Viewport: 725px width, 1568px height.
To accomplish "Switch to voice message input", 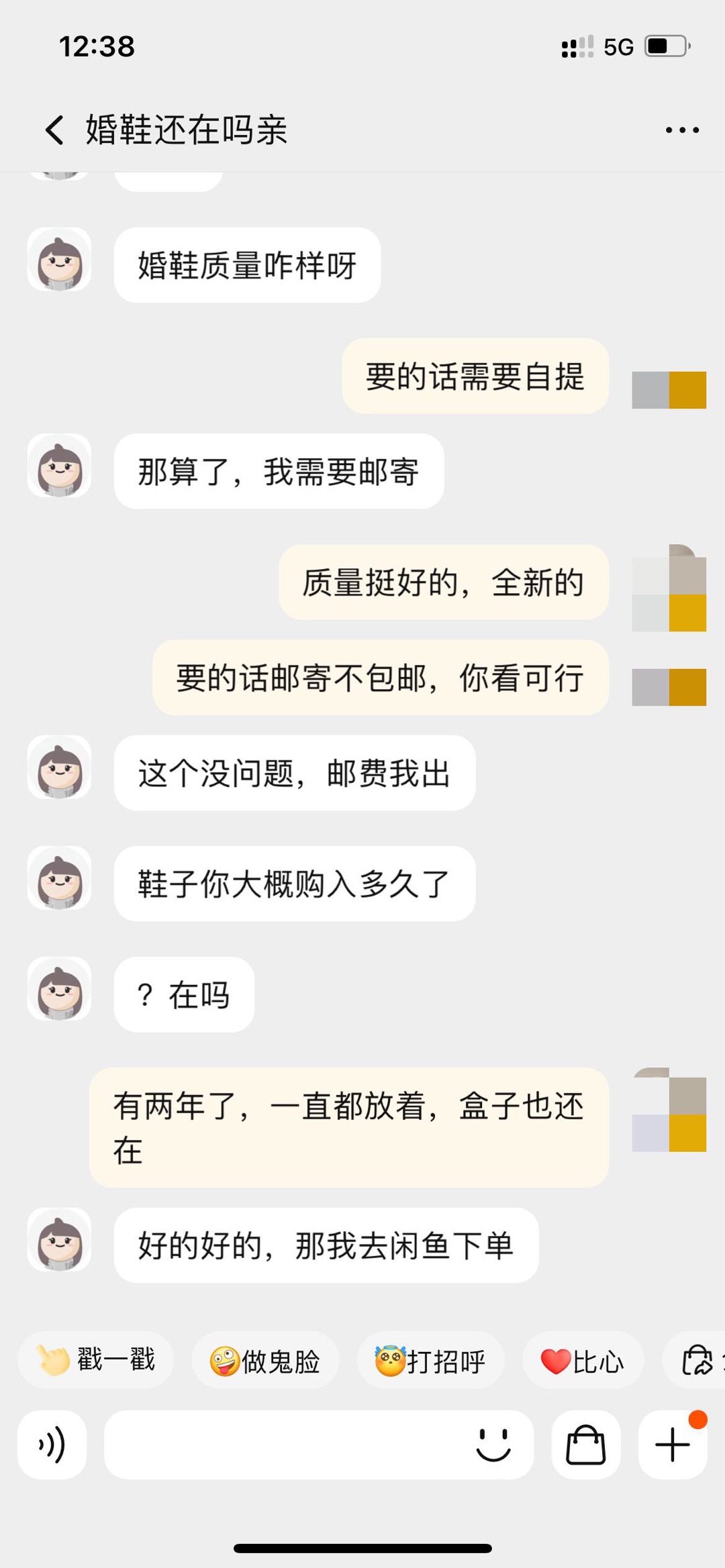I will pos(52,1445).
